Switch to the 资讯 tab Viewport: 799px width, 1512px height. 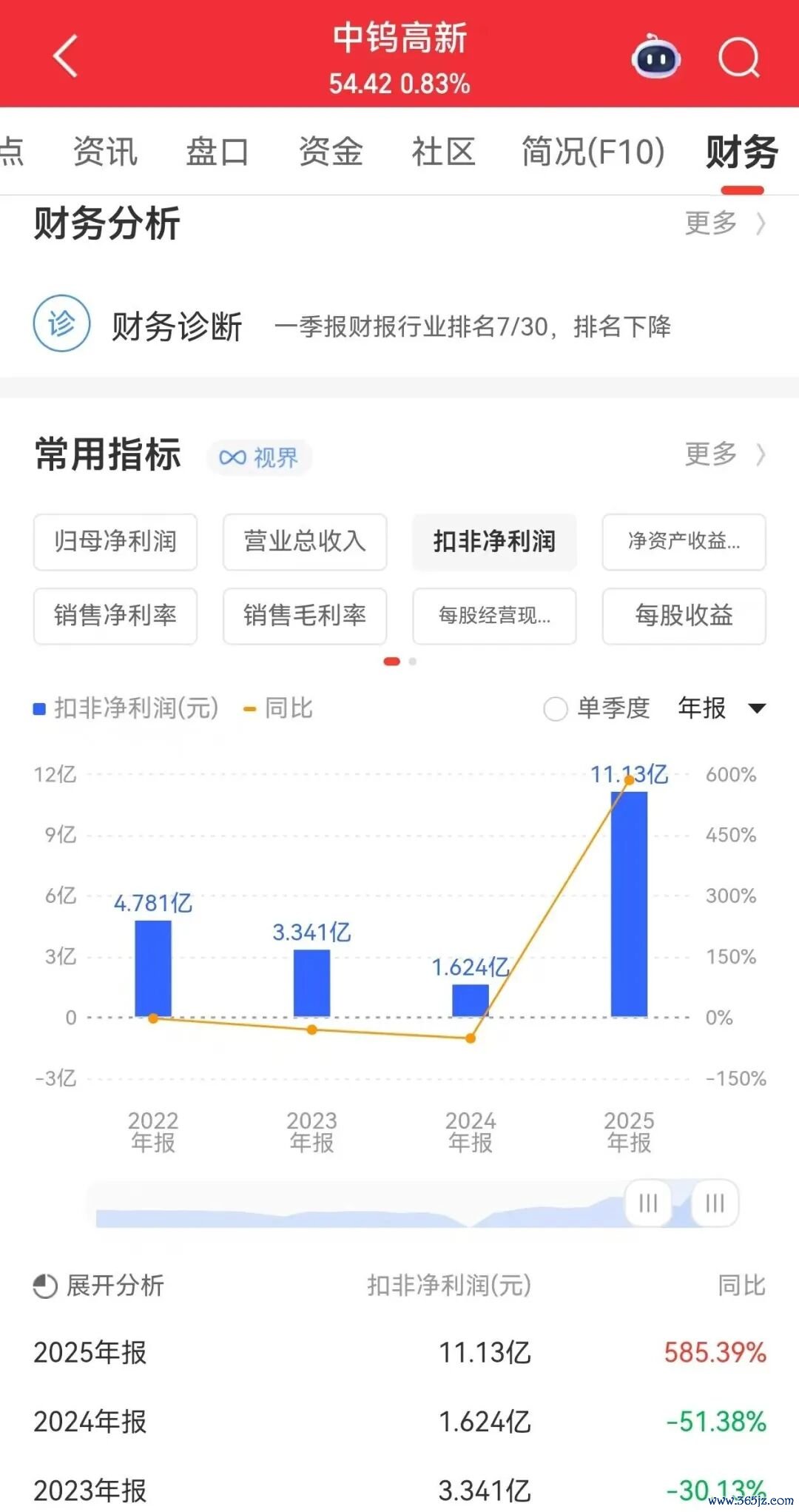point(105,152)
